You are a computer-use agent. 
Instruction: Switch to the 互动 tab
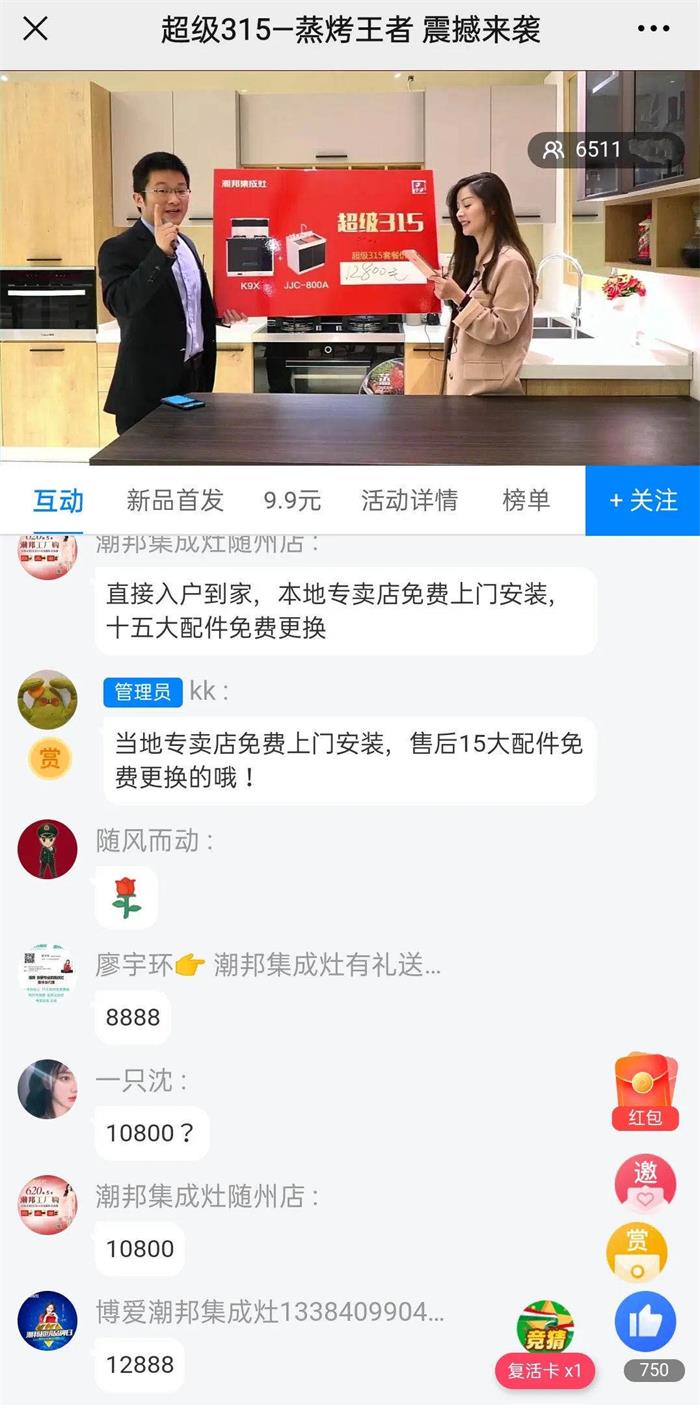(58, 500)
